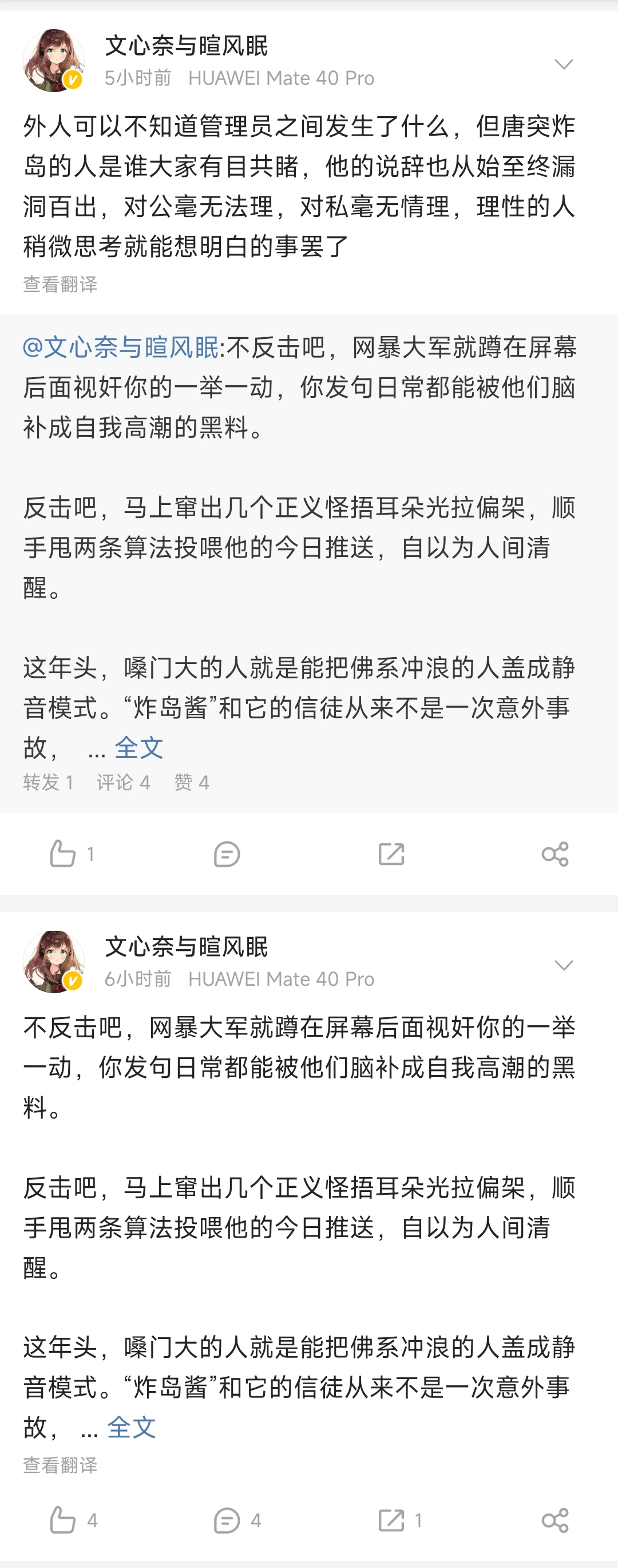The image size is (618, 1568).
Task: Tap 查看翻译 under the 6小时前 post
Action: click(x=60, y=1465)
